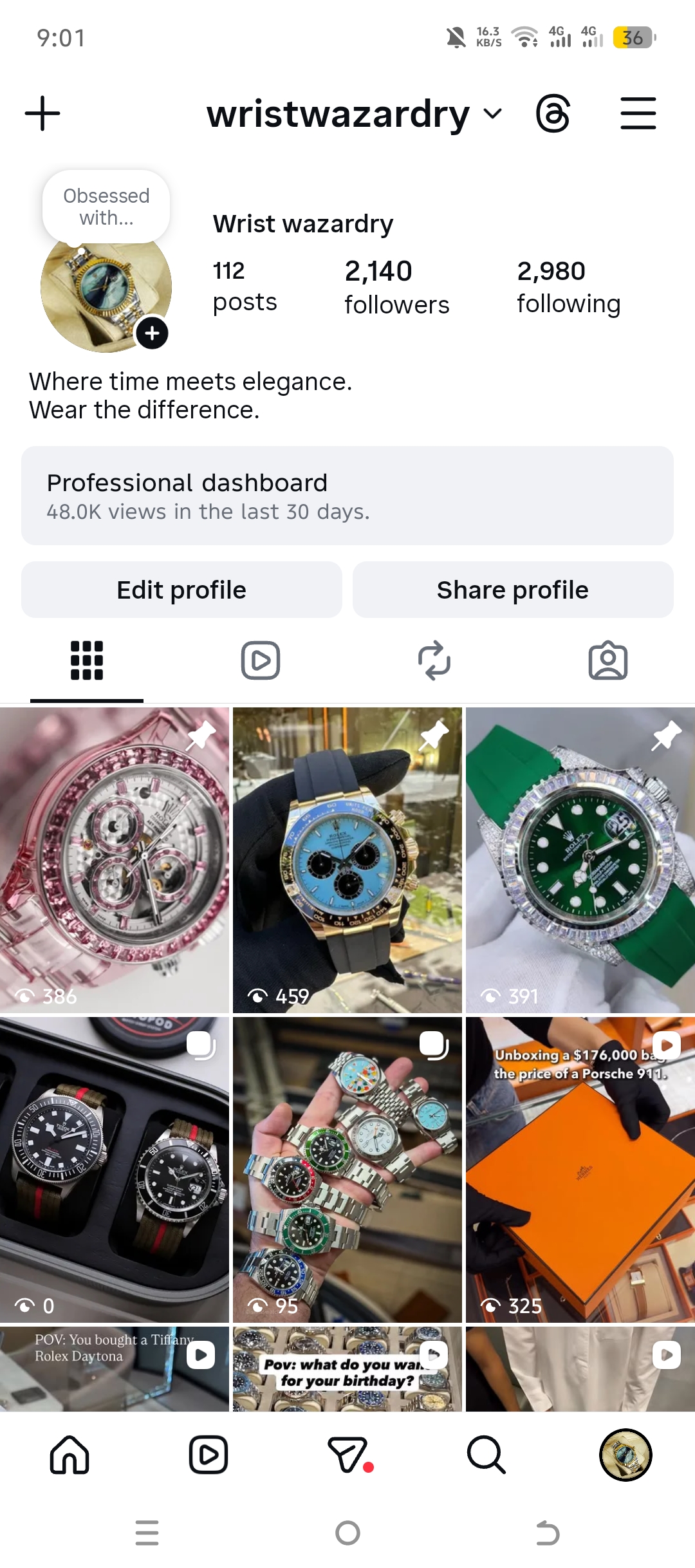695x1568 pixels.
Task: Switch to the Tagged photos tab
Action: pyautogui.click(x=607, y=660)
